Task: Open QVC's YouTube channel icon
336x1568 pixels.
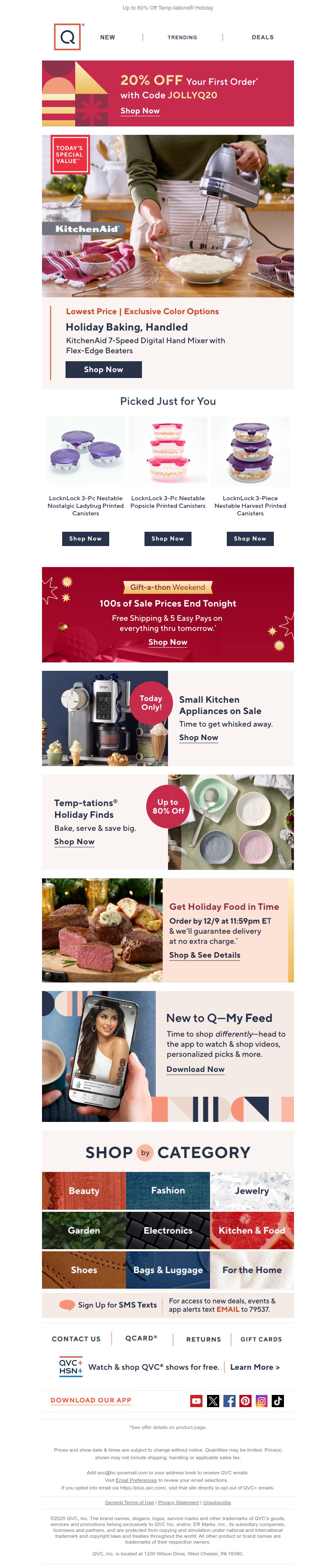Action: point(196,1400)
